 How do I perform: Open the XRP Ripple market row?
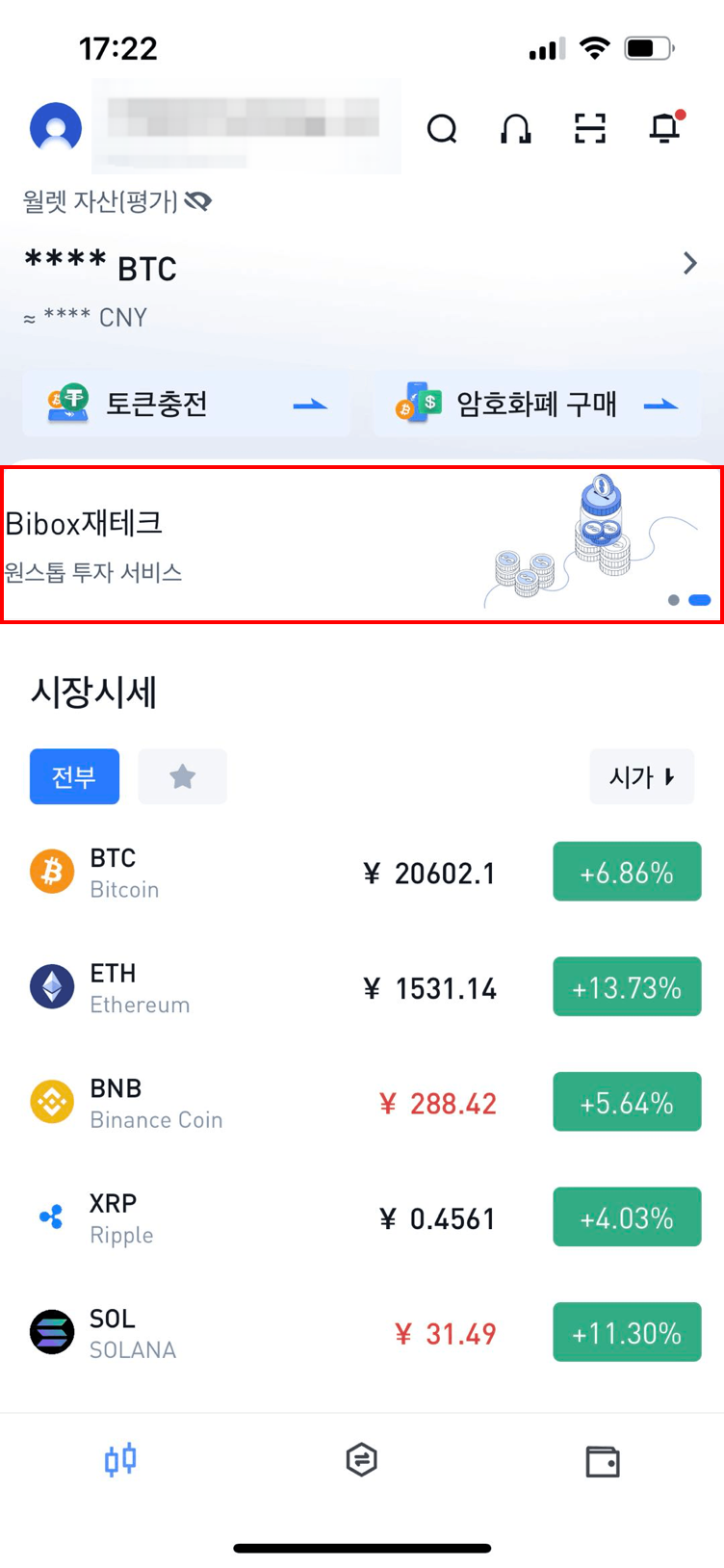click(x=289, y=1218)
